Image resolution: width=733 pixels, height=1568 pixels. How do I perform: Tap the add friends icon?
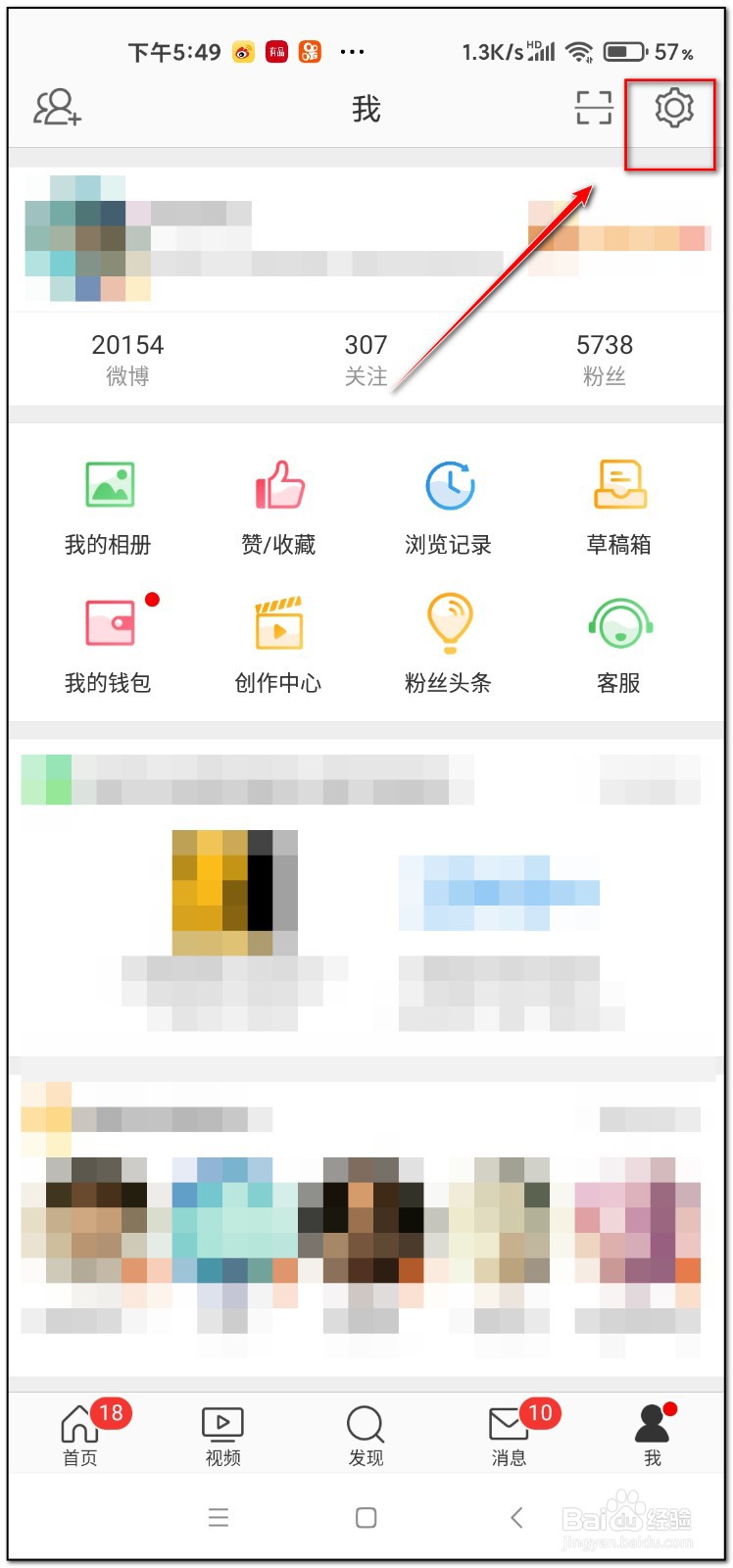pyautogui.click(x=56, y=108)
